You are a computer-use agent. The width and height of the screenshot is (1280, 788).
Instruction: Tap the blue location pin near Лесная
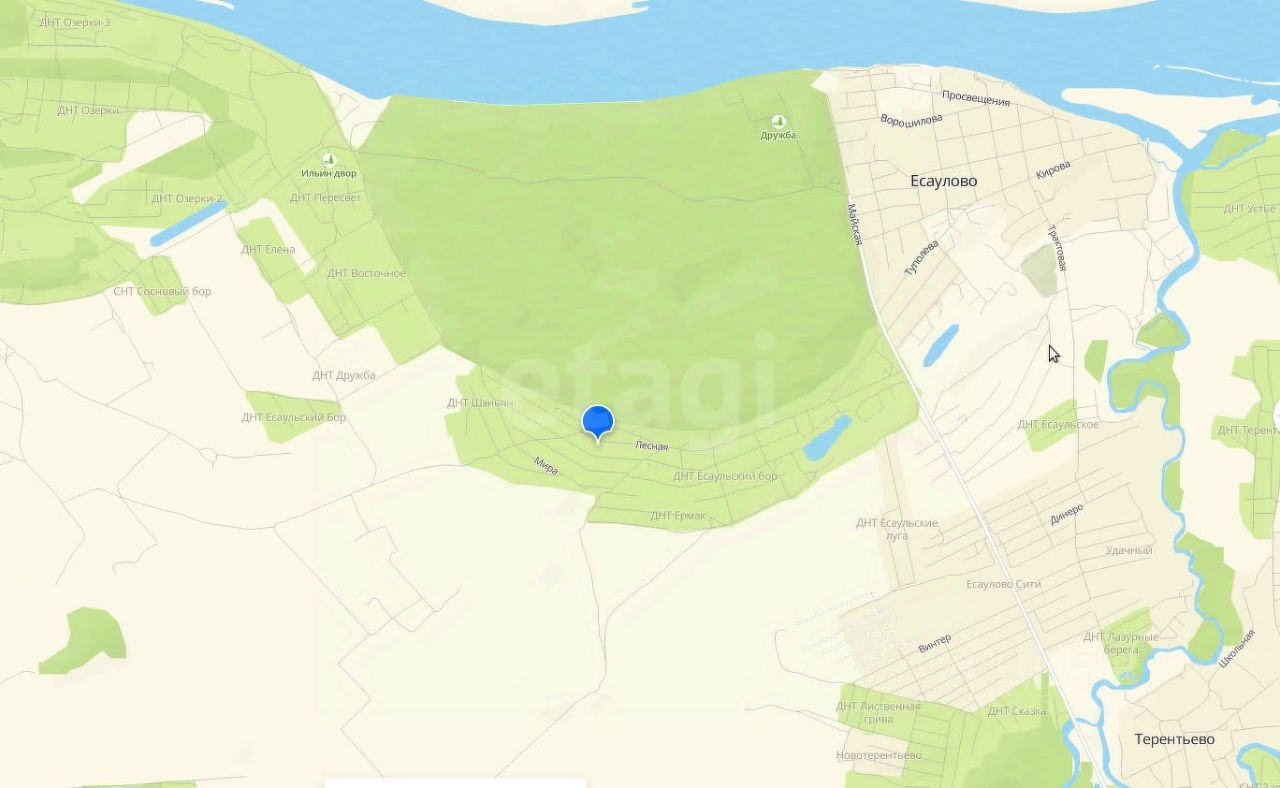pos(597,421)
